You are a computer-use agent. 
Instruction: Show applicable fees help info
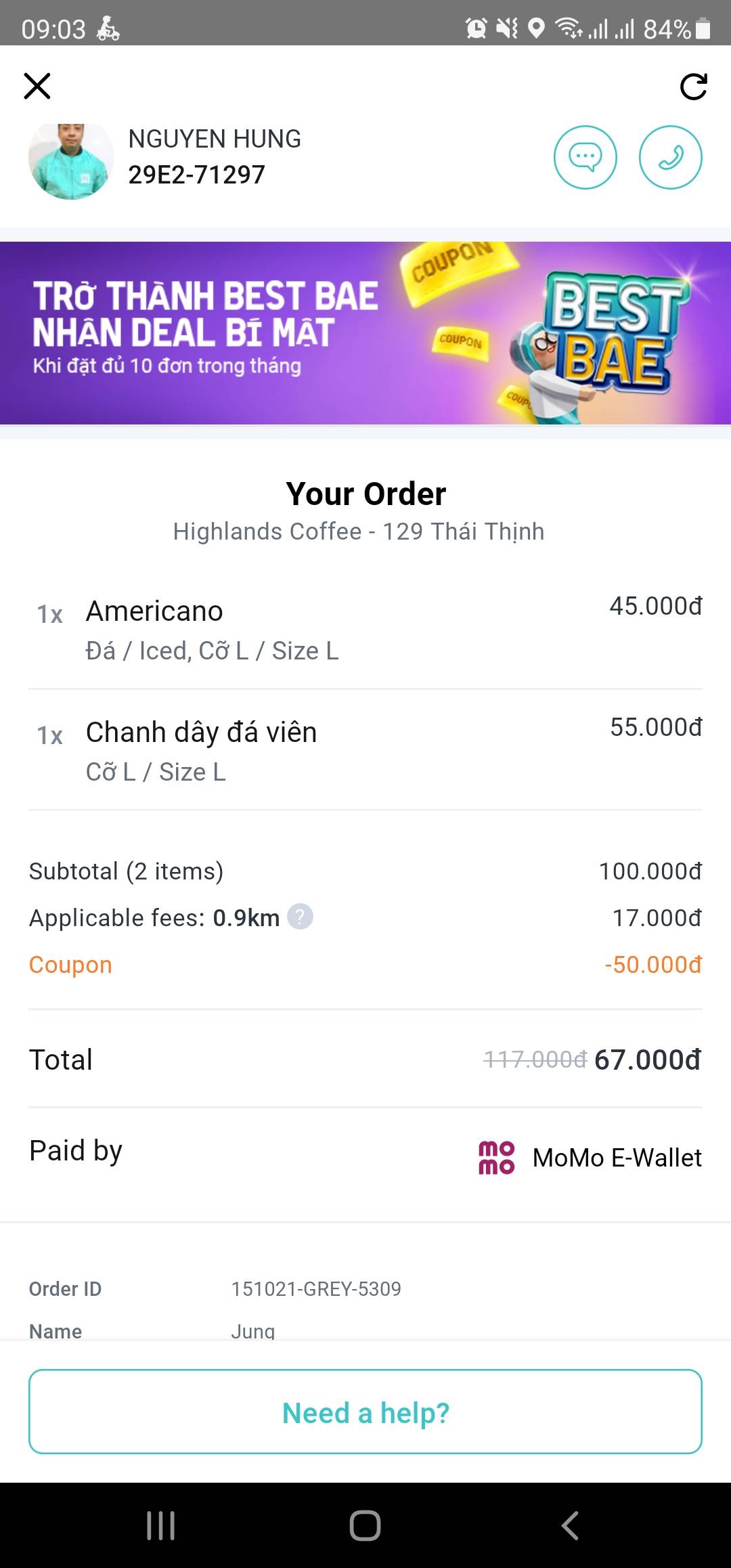(x=300, y=917)
